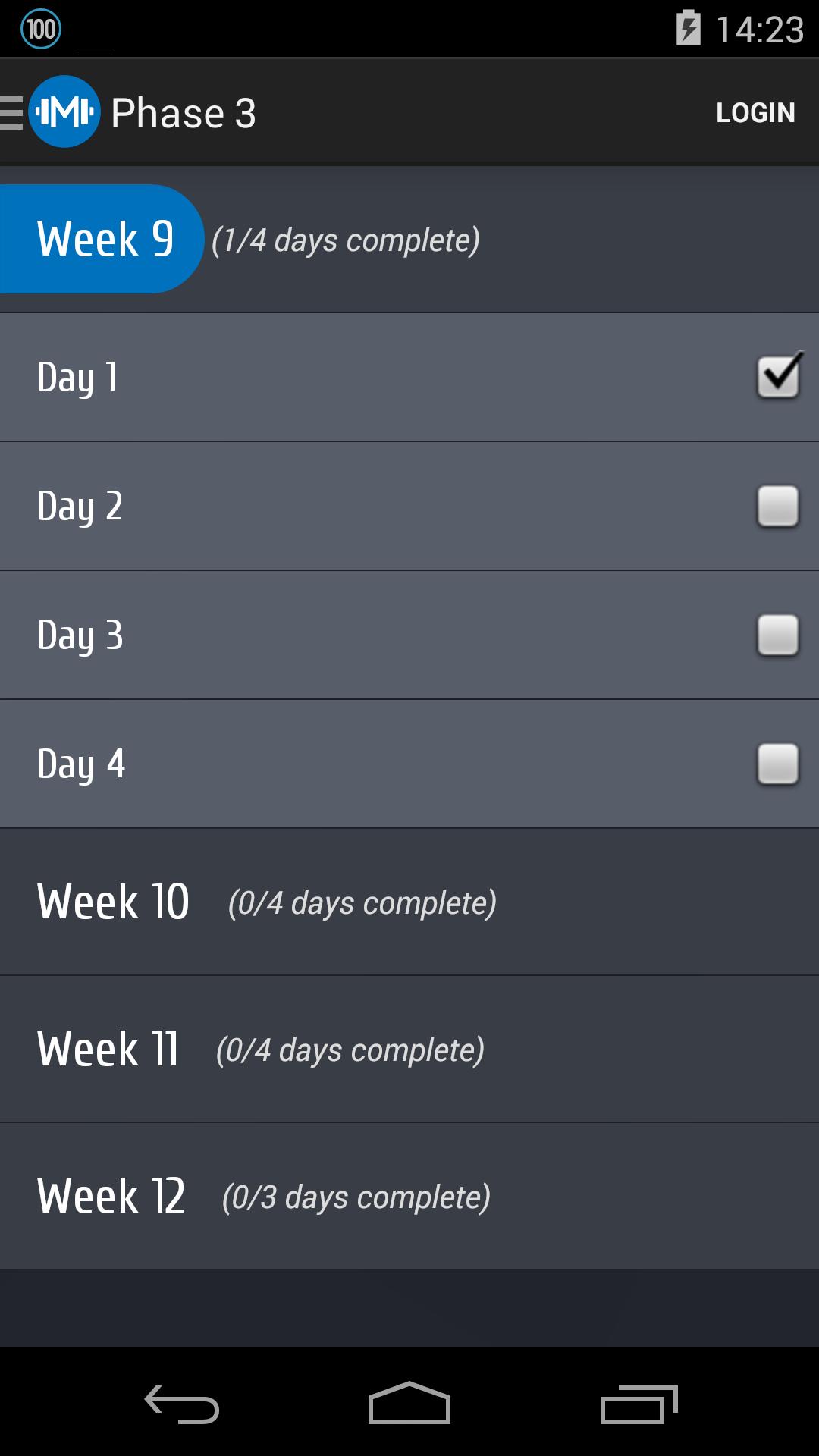View the Day 3 workout
The height and width of the screenshot is (1456, 819).
pyautogui.click(x=303, y=635)
